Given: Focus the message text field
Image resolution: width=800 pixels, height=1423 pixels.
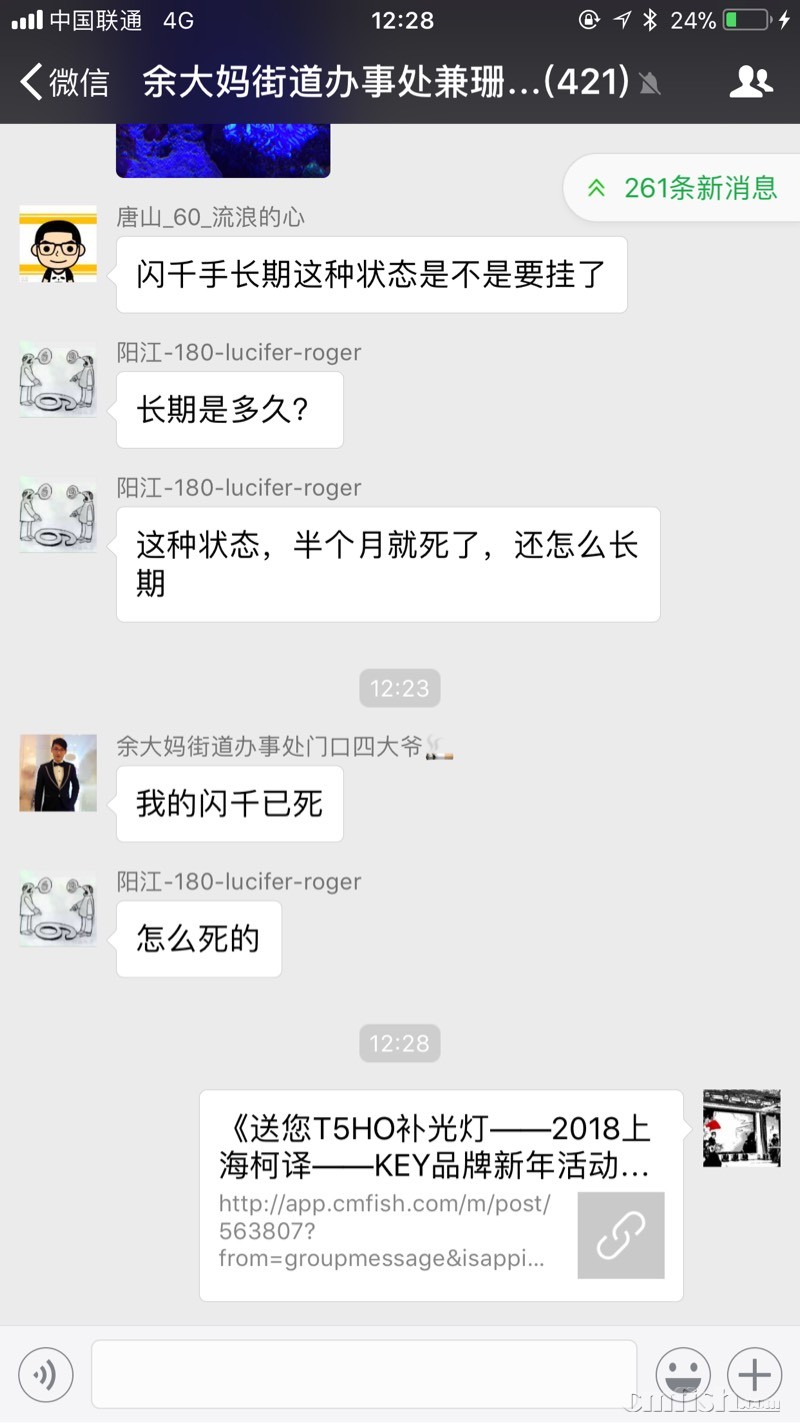Looking at the screenshot, I should click(x=364, y=1375).
